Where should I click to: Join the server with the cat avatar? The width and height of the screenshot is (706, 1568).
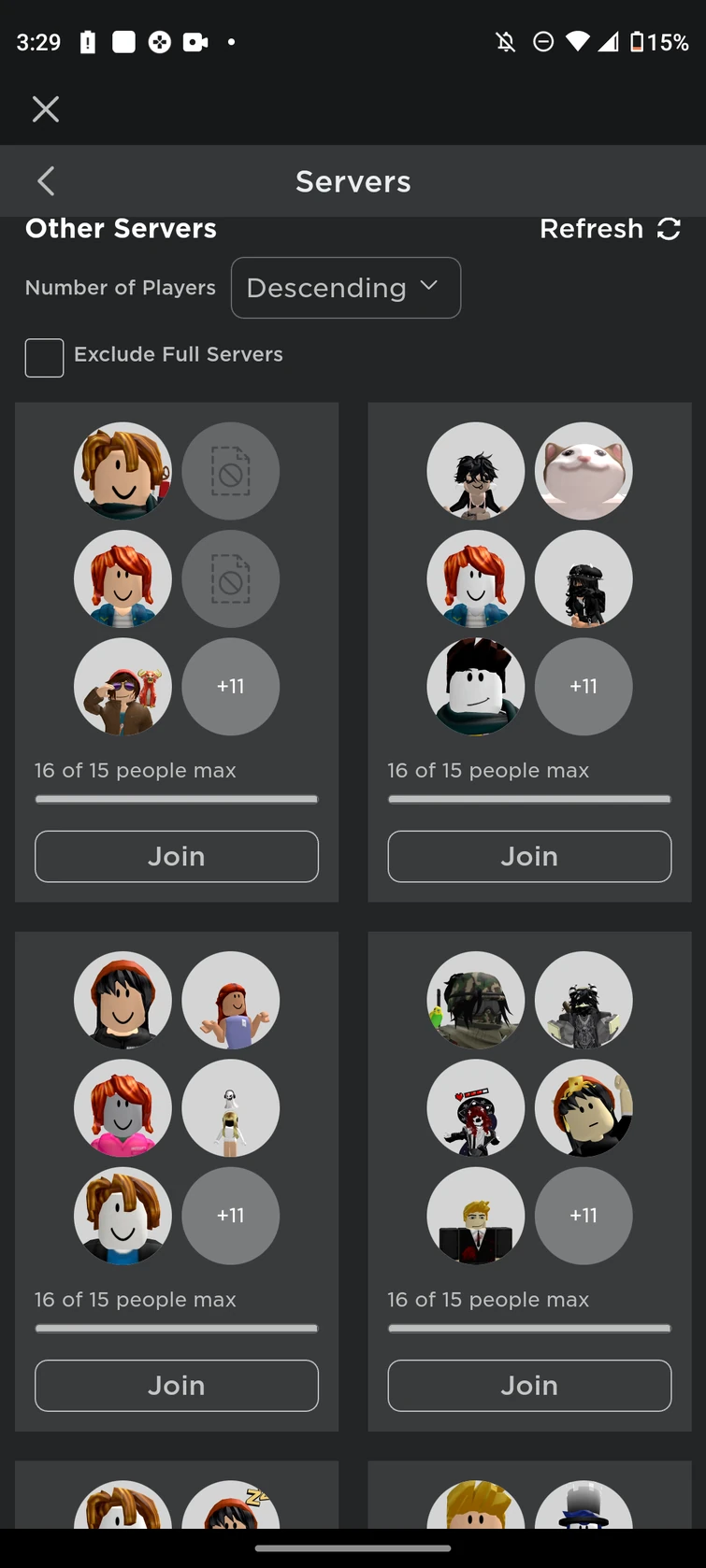point(529,856)
